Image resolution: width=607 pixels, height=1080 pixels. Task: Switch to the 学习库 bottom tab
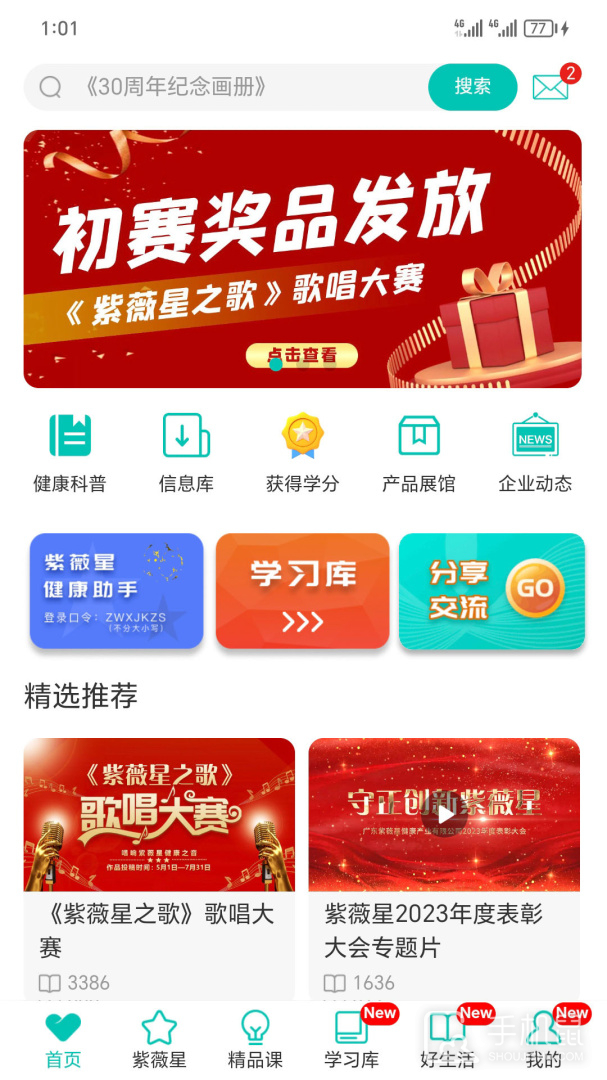click(x=351, y=1039)
